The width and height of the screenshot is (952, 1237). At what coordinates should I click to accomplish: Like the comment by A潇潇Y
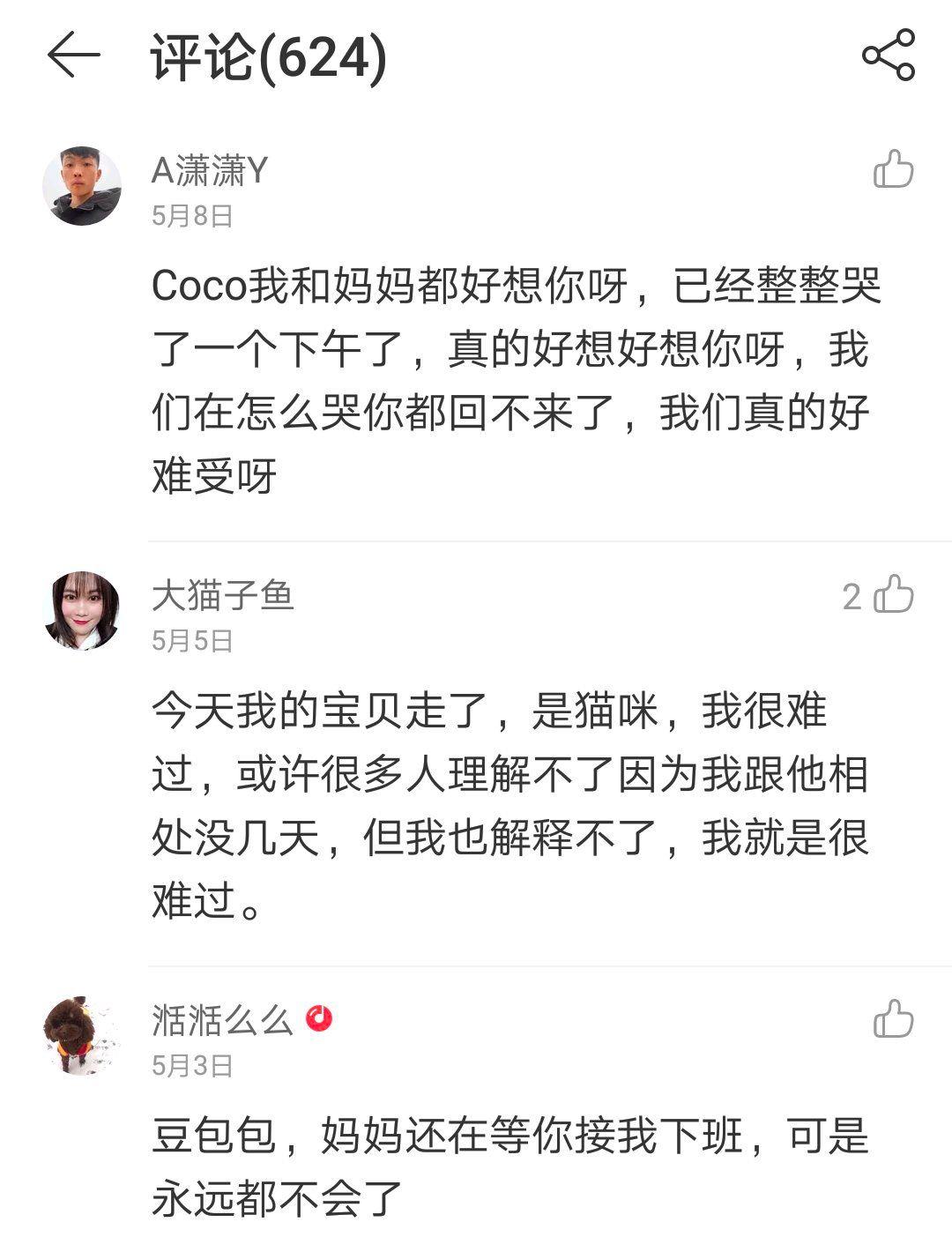(893, 169)
